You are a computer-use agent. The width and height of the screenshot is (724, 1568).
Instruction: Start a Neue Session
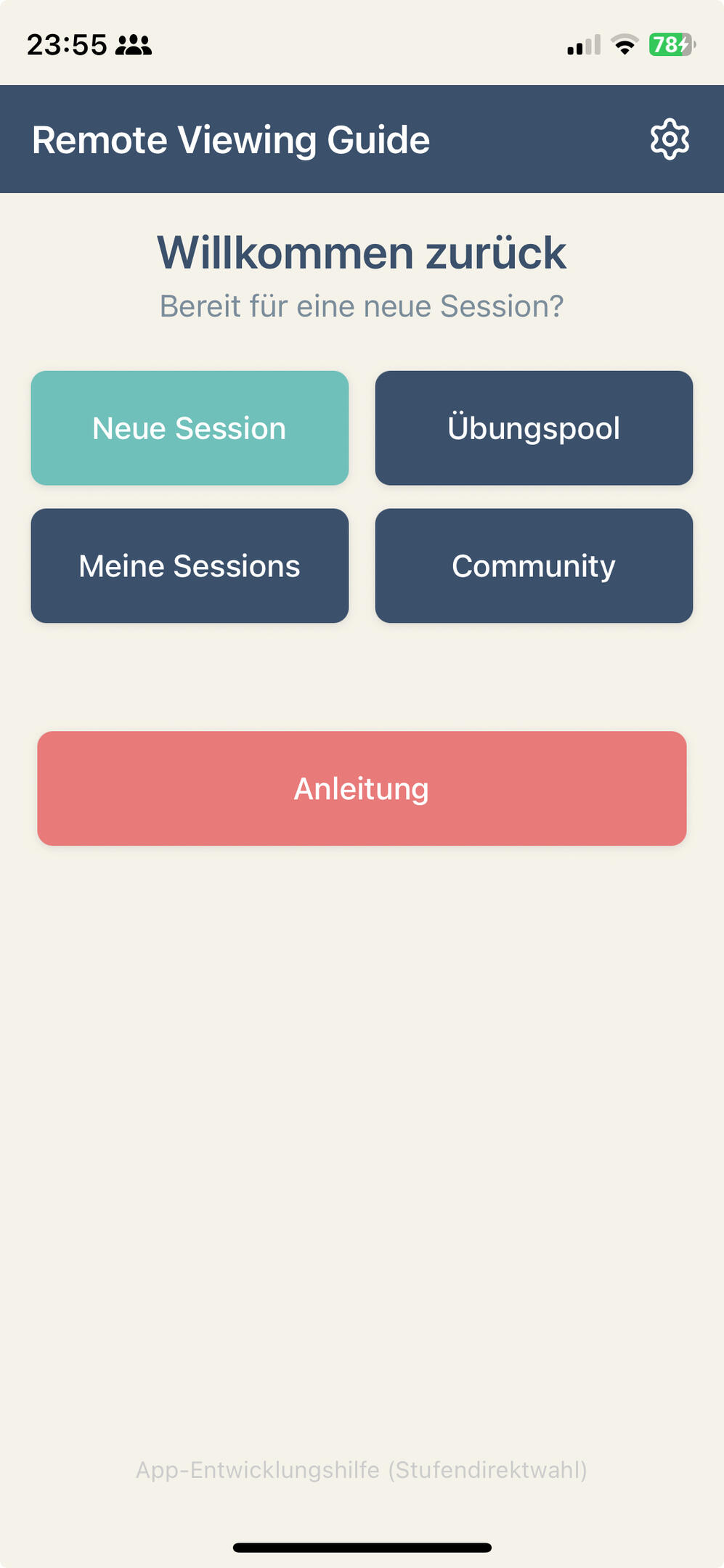click(x=190, y=428)
